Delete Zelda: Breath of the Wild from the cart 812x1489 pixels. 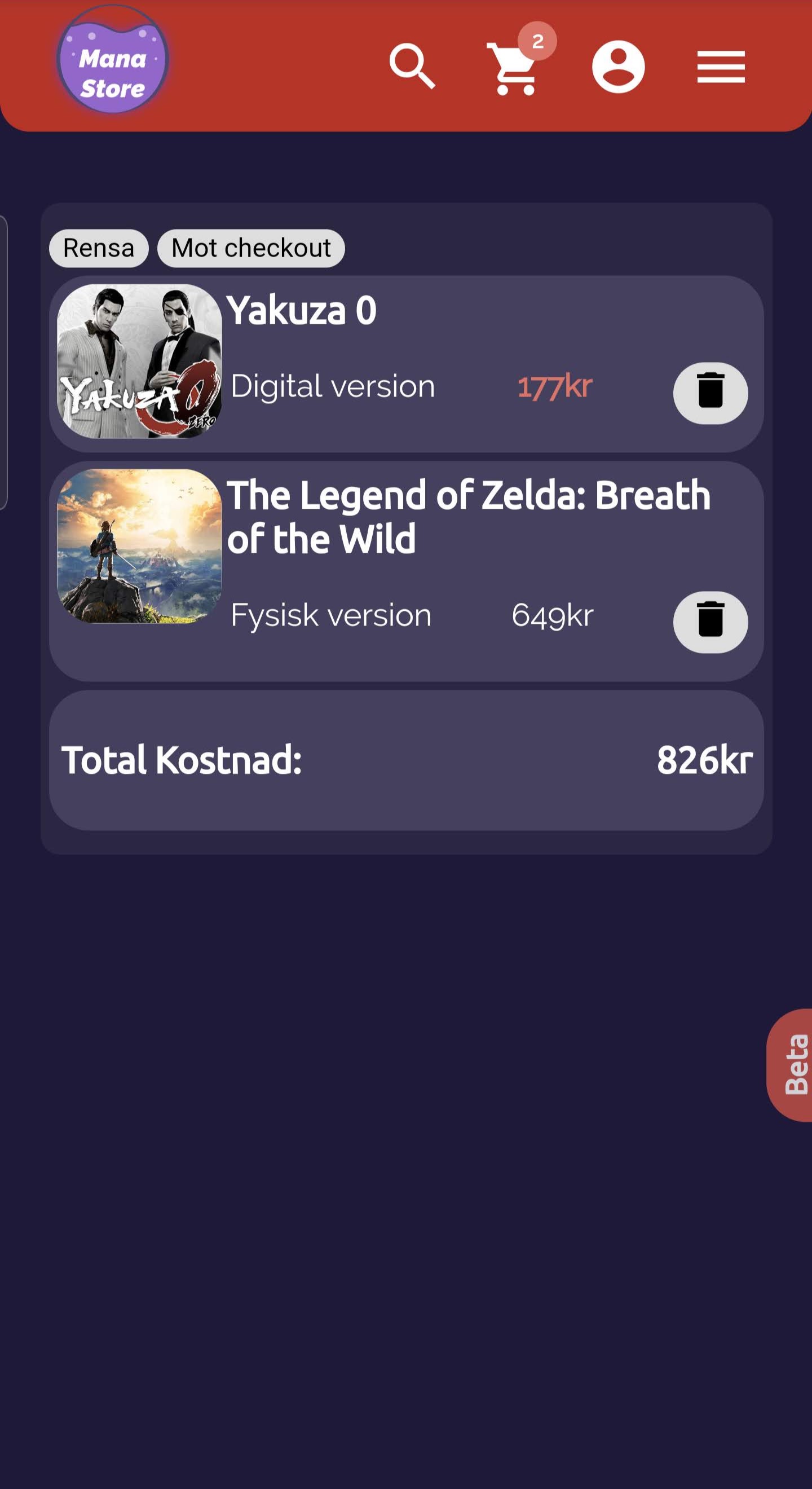pyautogui.click(x=710, y=622)
